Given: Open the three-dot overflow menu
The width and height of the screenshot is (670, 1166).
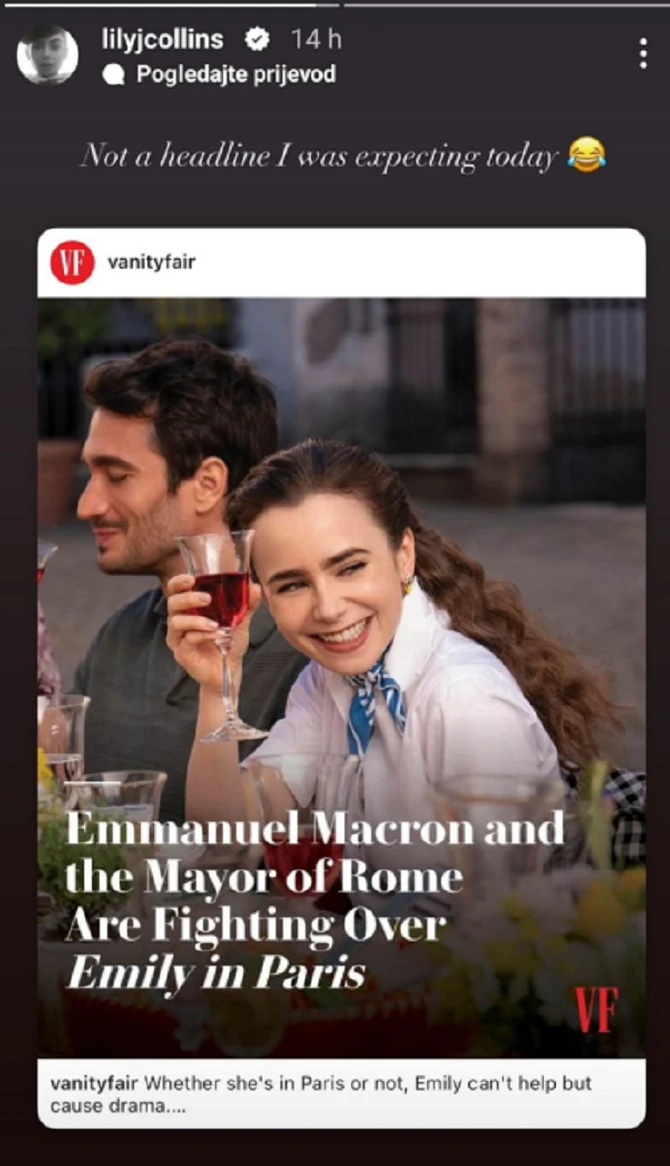Looking at the screenshot, I should pyautogui.click(x=643, y=54).
